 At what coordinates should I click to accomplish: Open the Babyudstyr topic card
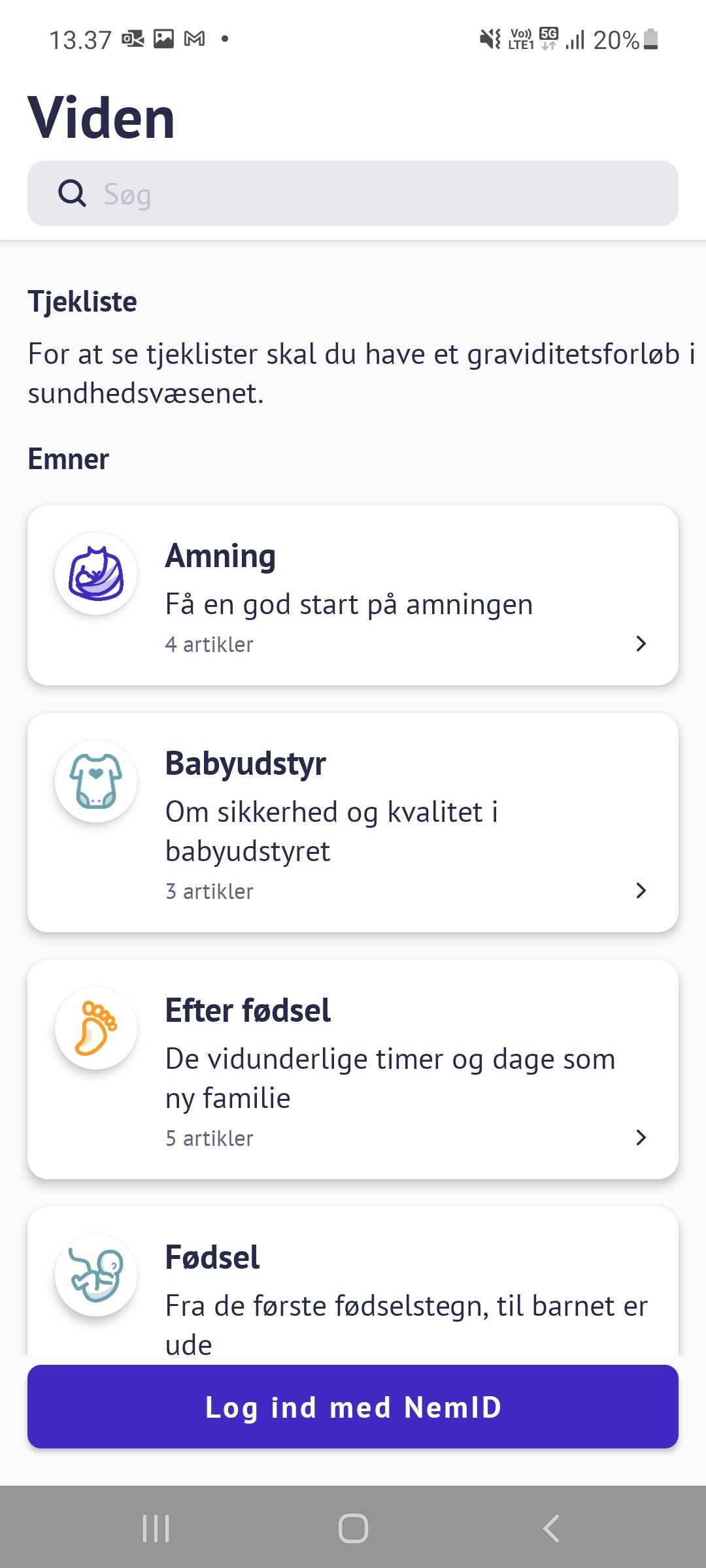click(353, 823)
